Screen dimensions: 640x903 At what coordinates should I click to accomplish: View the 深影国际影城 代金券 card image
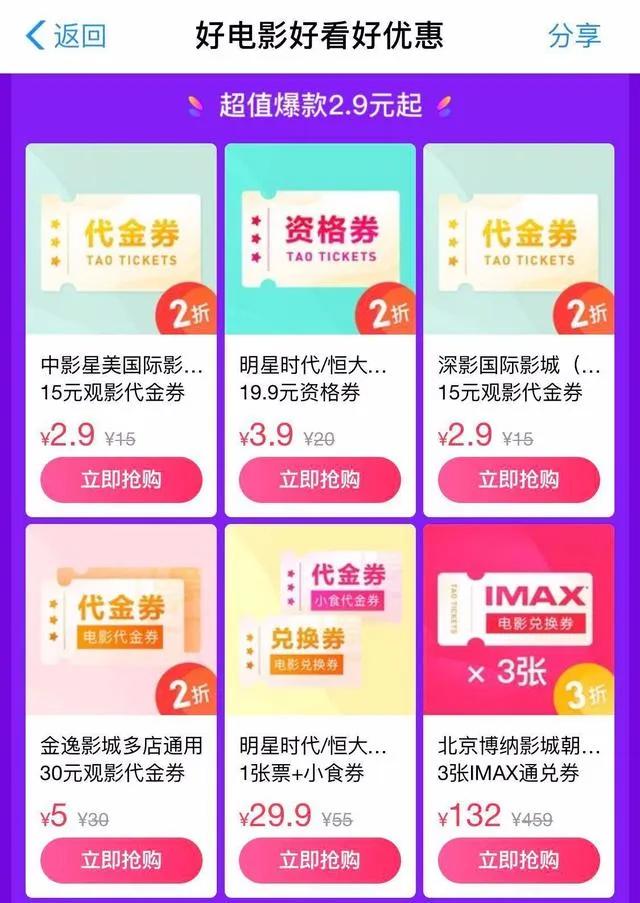coord(518,239)
